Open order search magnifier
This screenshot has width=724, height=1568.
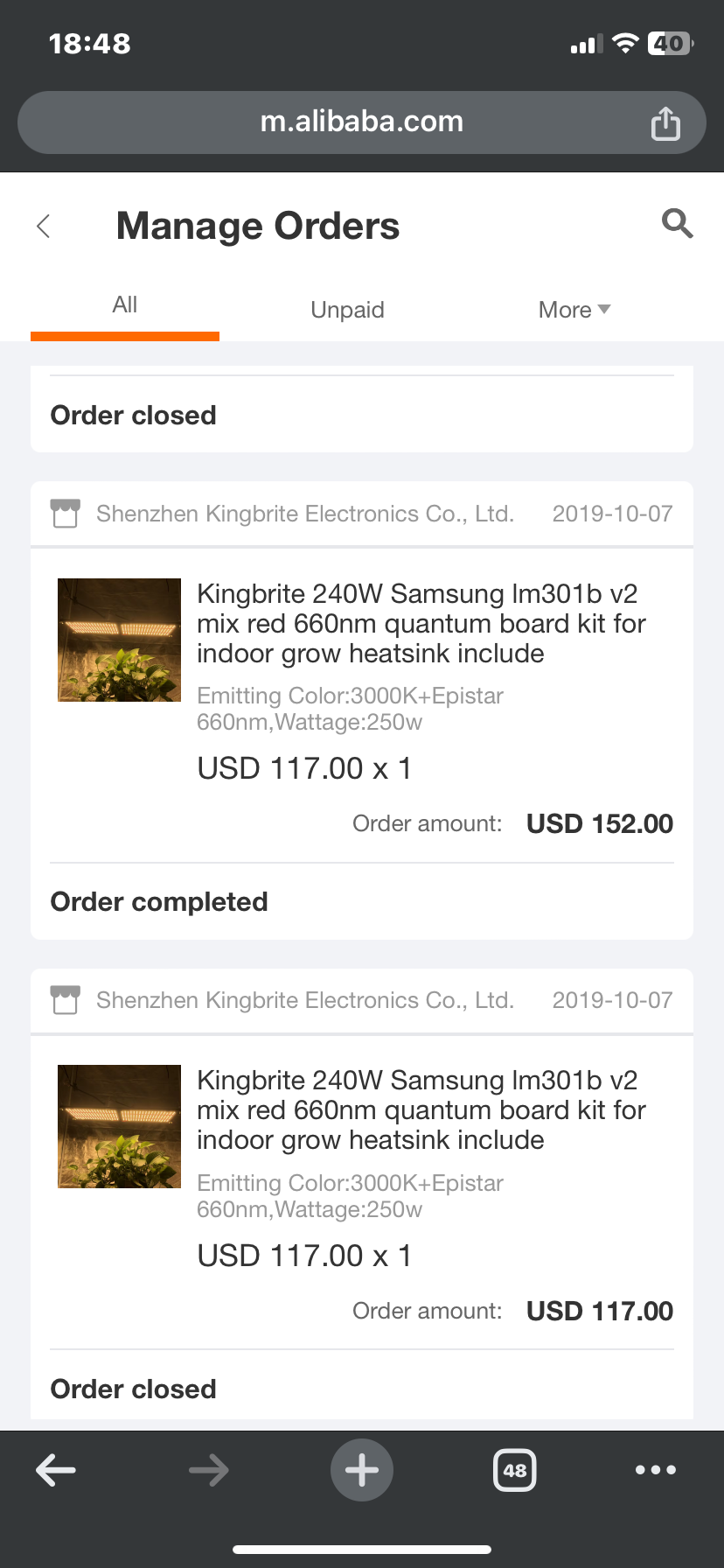[677, 224]
